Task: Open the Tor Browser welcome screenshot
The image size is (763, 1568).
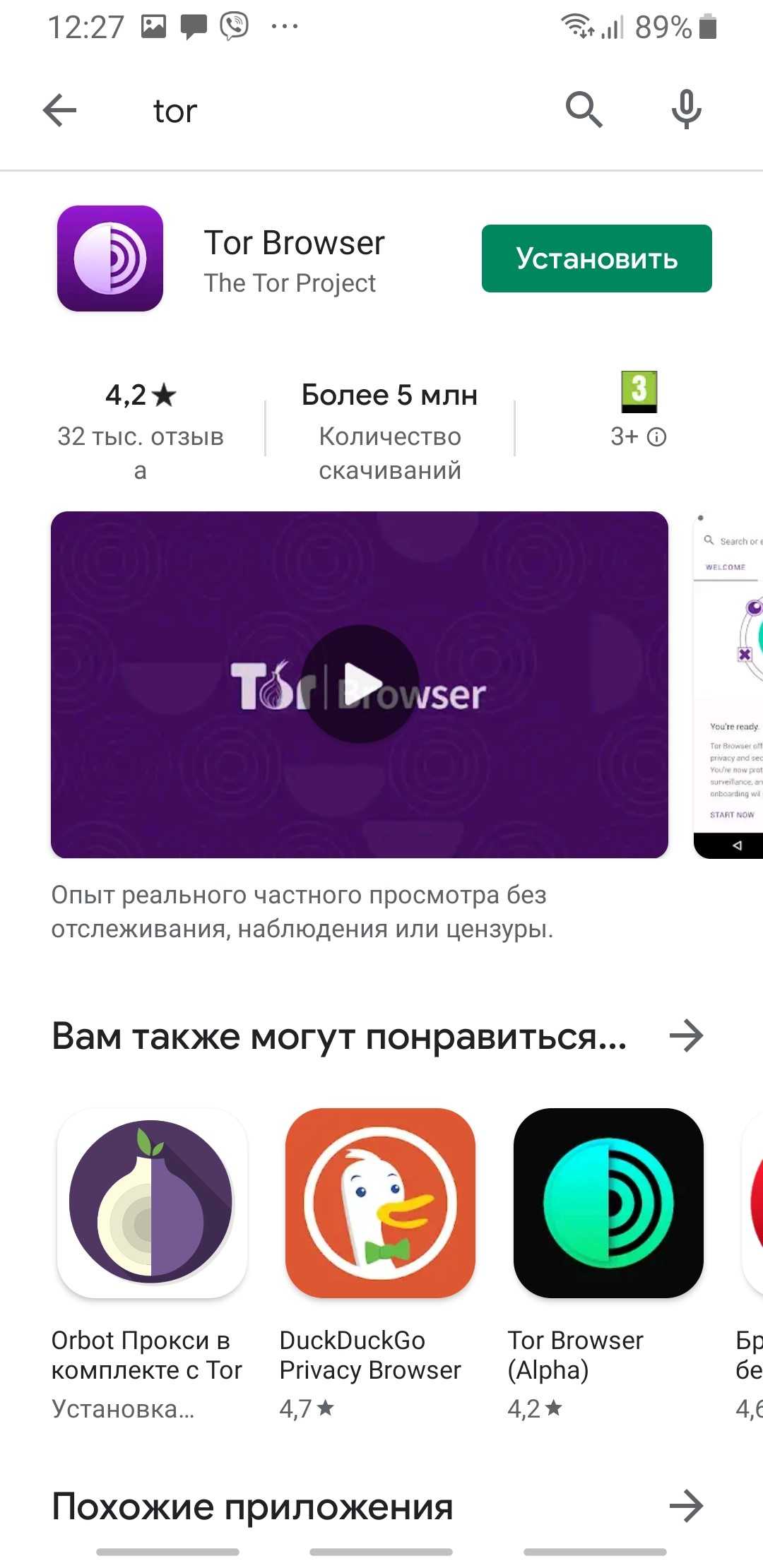Action: (729, 684)
